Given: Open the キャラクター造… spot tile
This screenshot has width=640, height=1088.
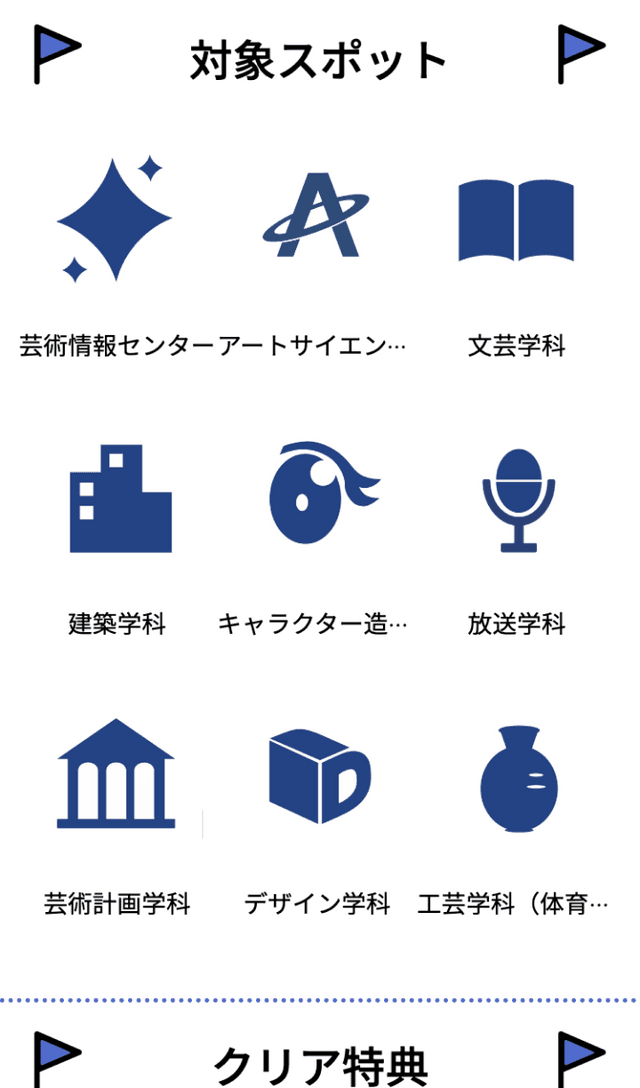Looking at the screenshot, I should click(316, 496).
